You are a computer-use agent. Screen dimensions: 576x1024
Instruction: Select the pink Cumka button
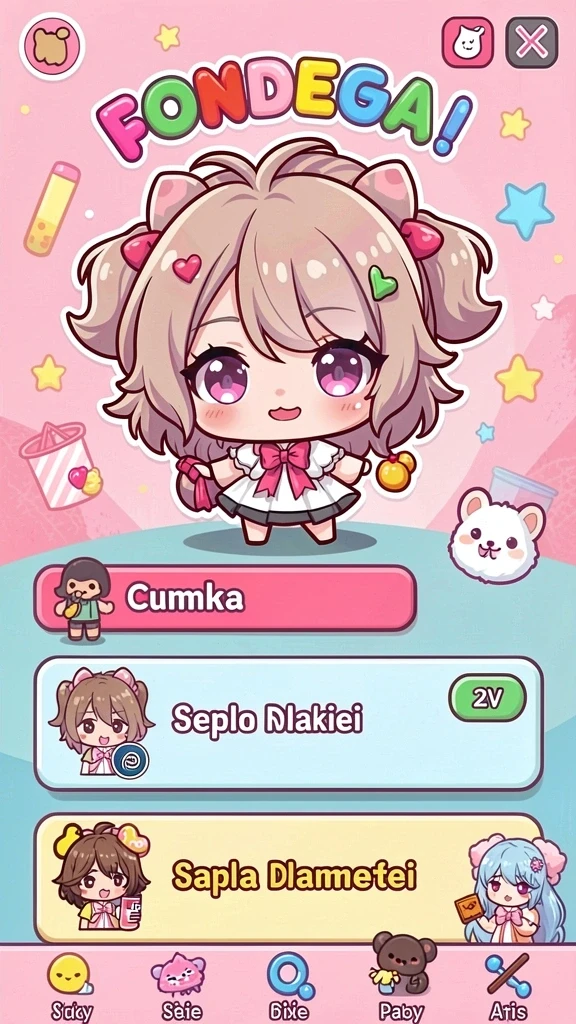[x=225, y=598]
